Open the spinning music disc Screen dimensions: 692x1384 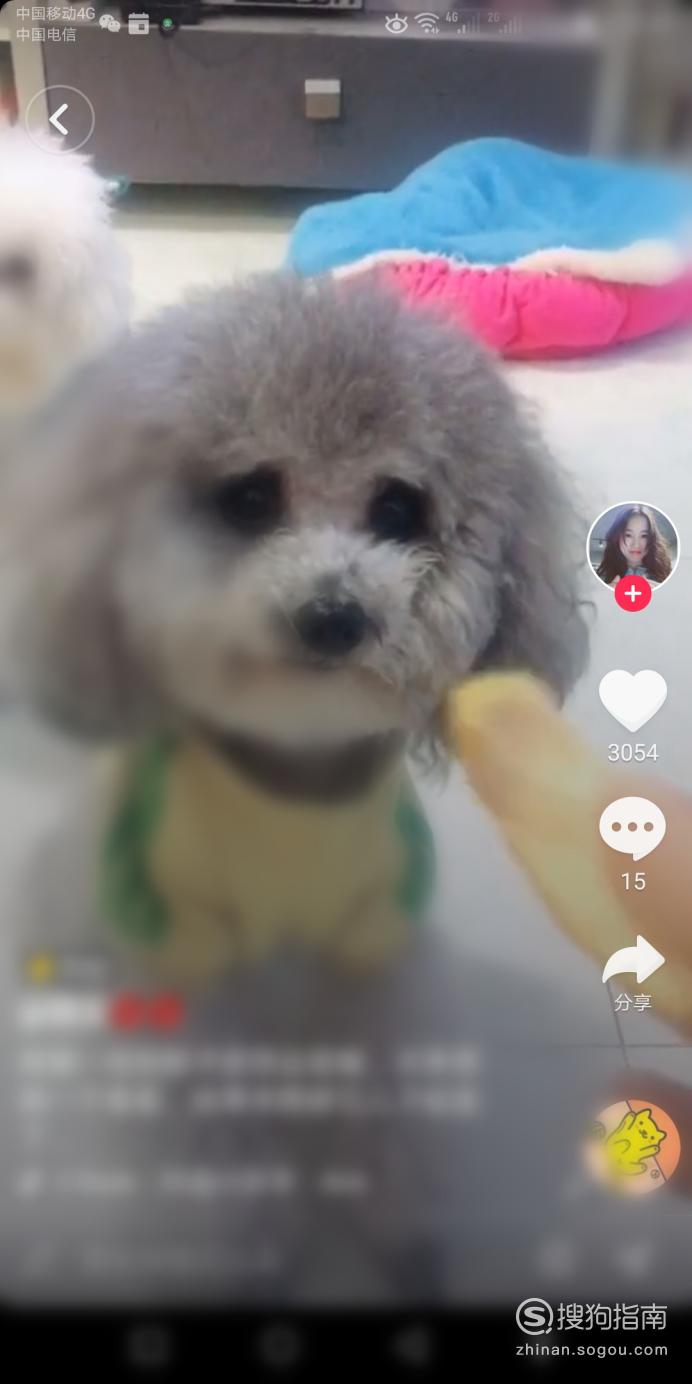coord(633,1147)
